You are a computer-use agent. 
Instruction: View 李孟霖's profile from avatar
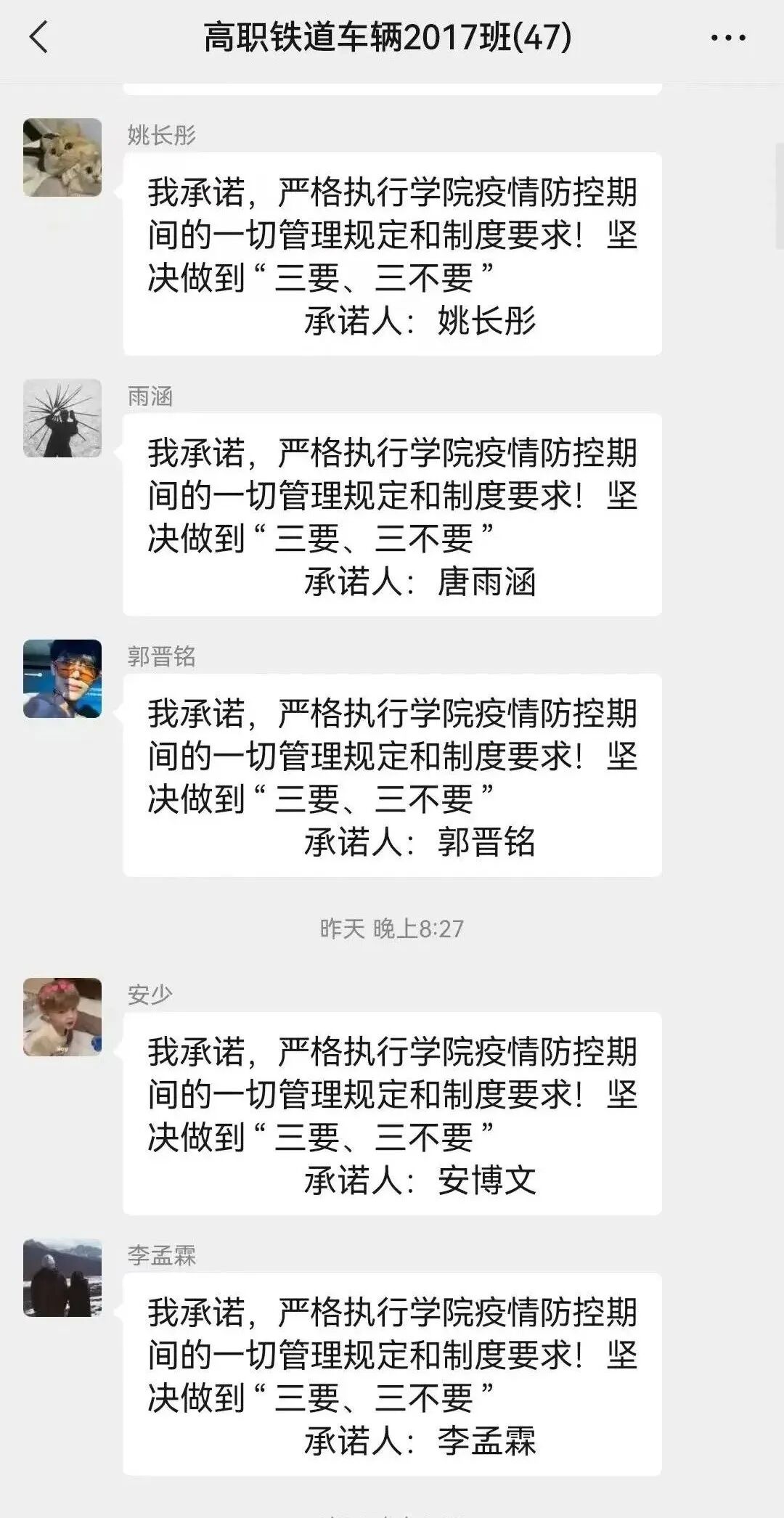(62, 1278)
